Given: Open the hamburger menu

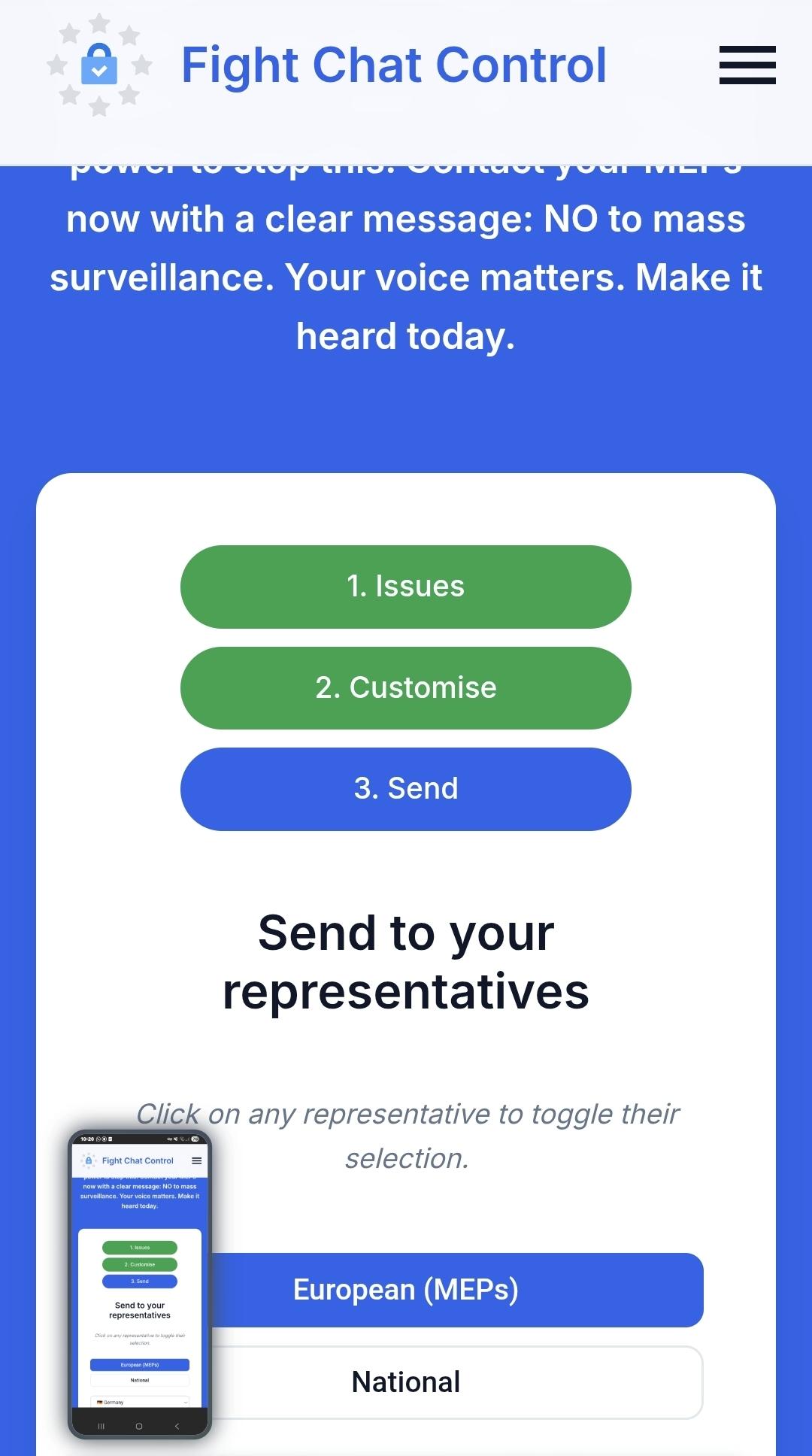Looking at the screenshot, I should coord(747,65).
